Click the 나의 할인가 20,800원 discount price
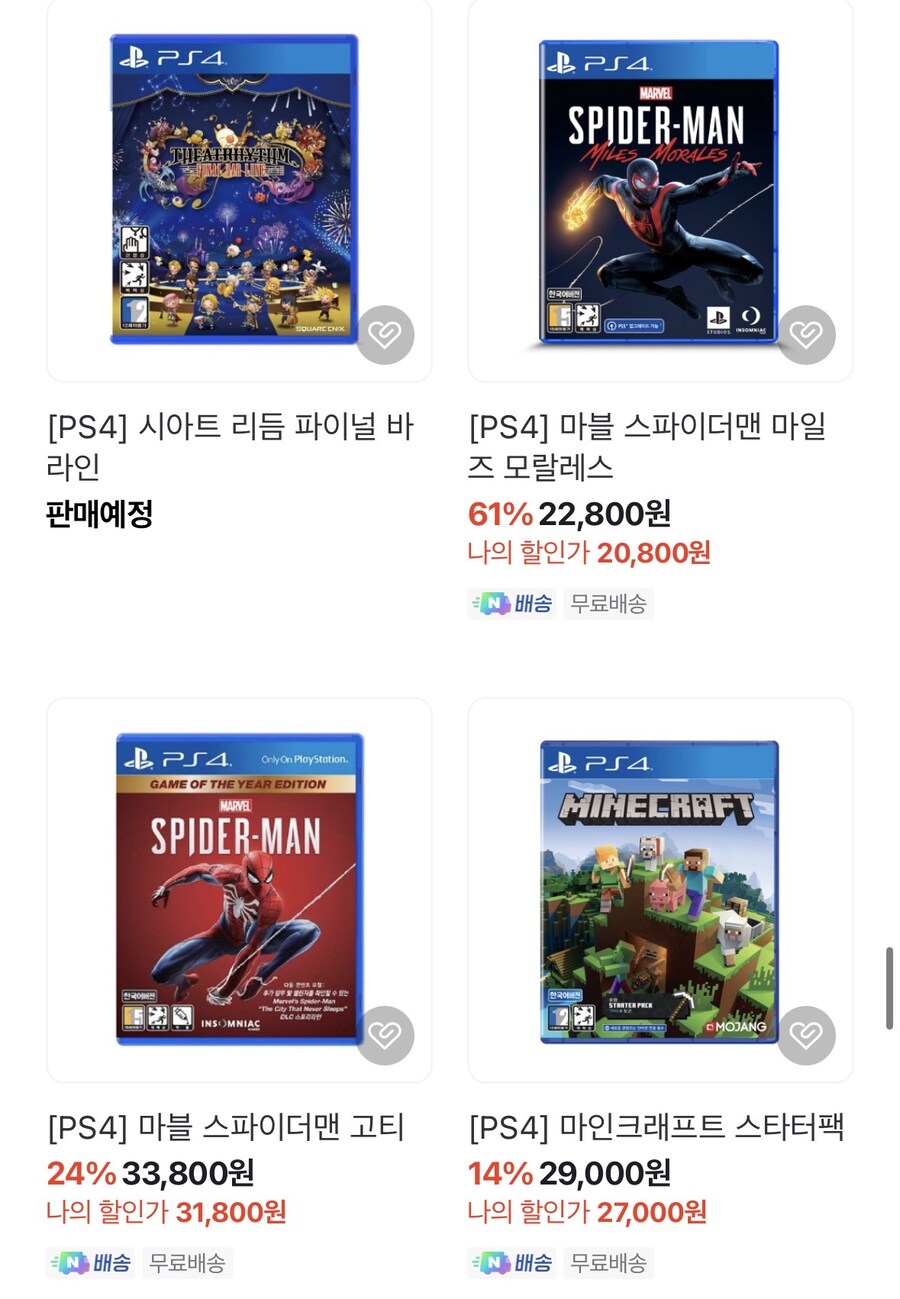 click(590, 554)
